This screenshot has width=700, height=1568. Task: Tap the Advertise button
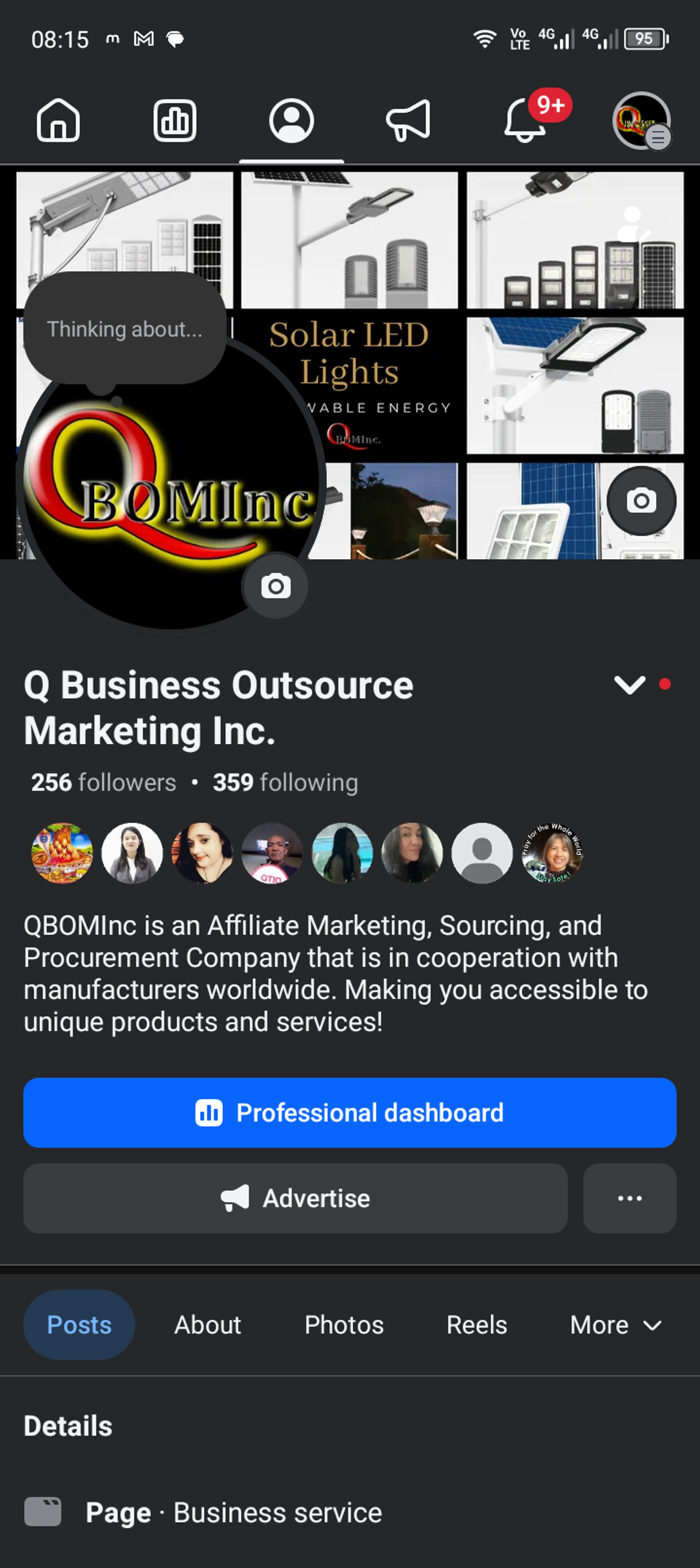point(296,1198)
